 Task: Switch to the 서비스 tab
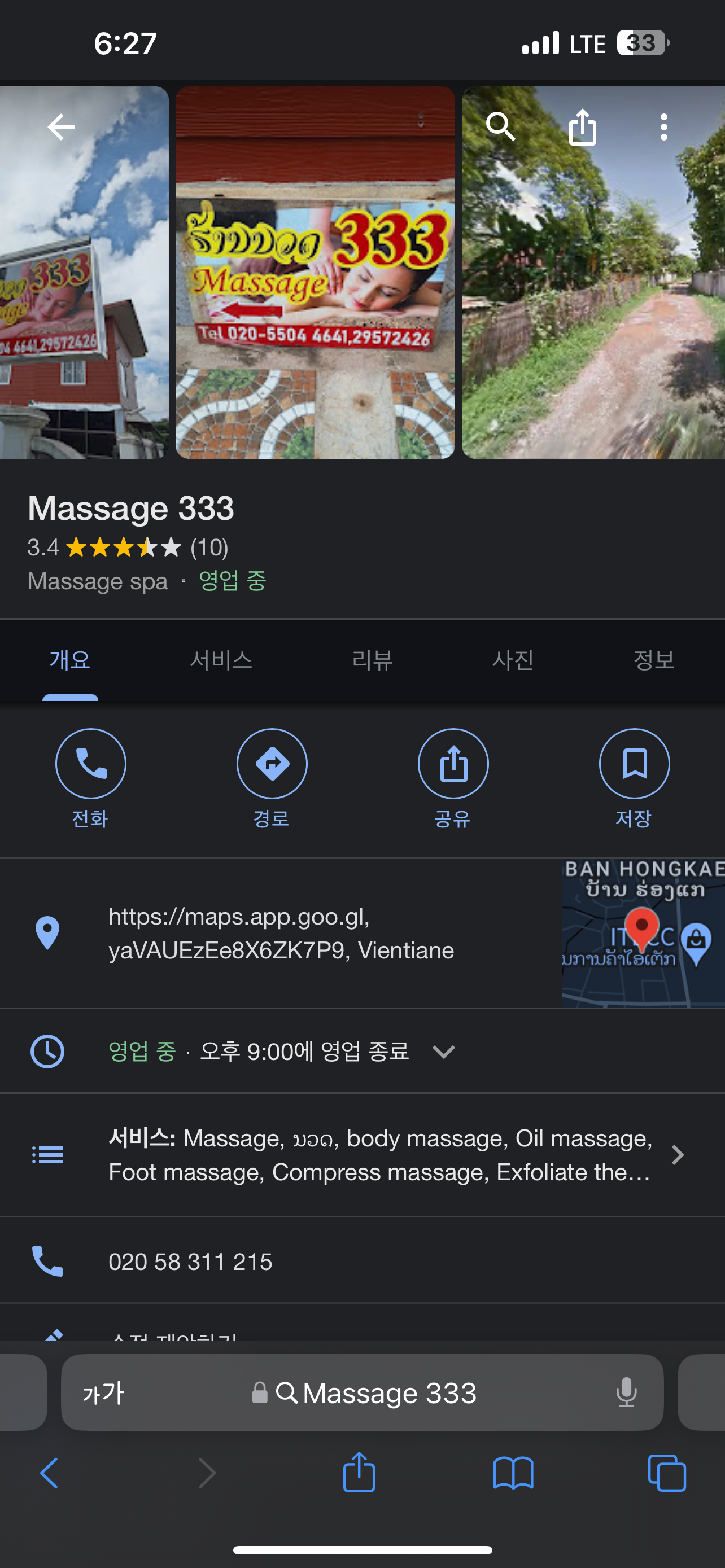click(221, 660)
